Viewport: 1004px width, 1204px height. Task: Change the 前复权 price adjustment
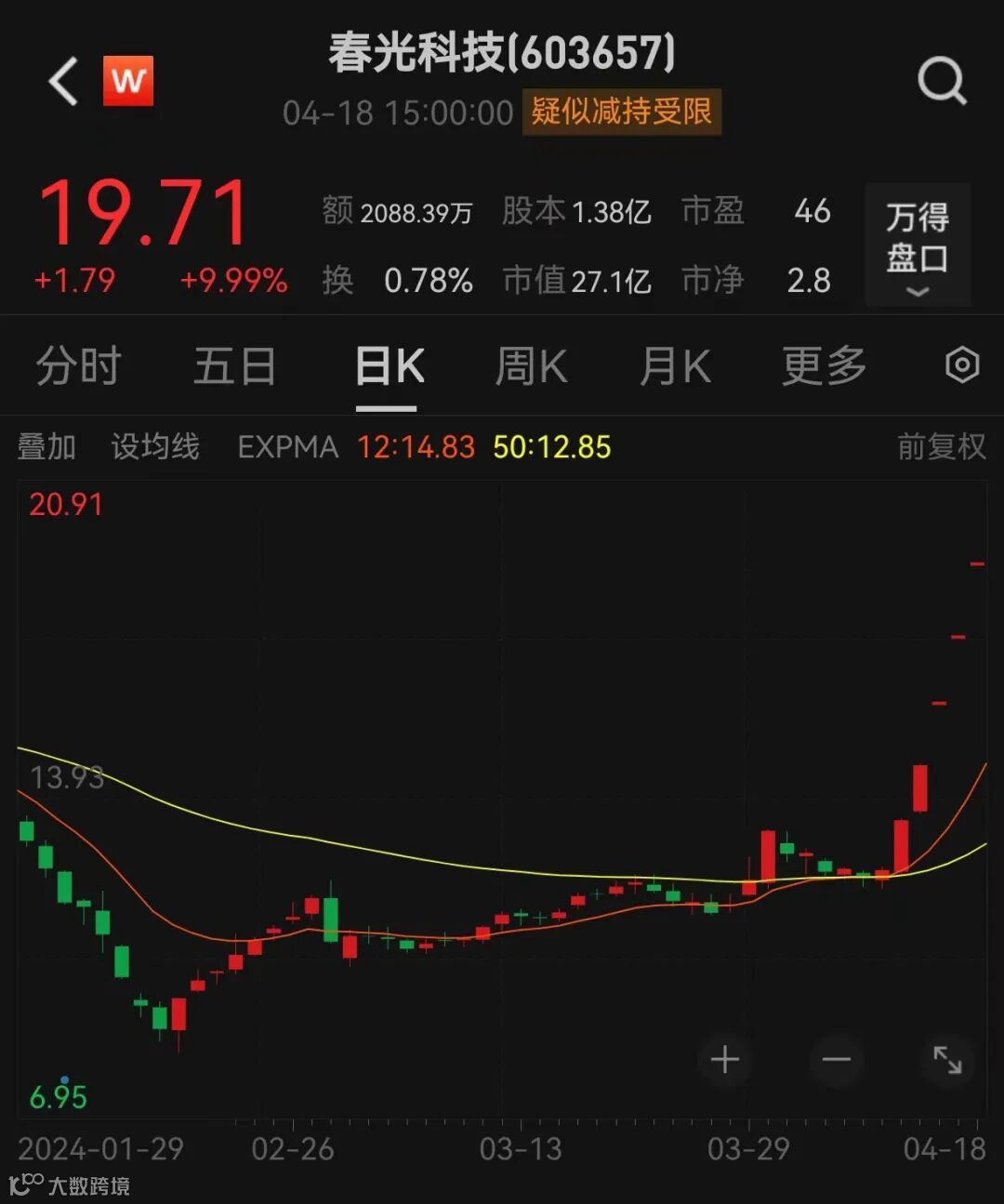coord(941,447)
